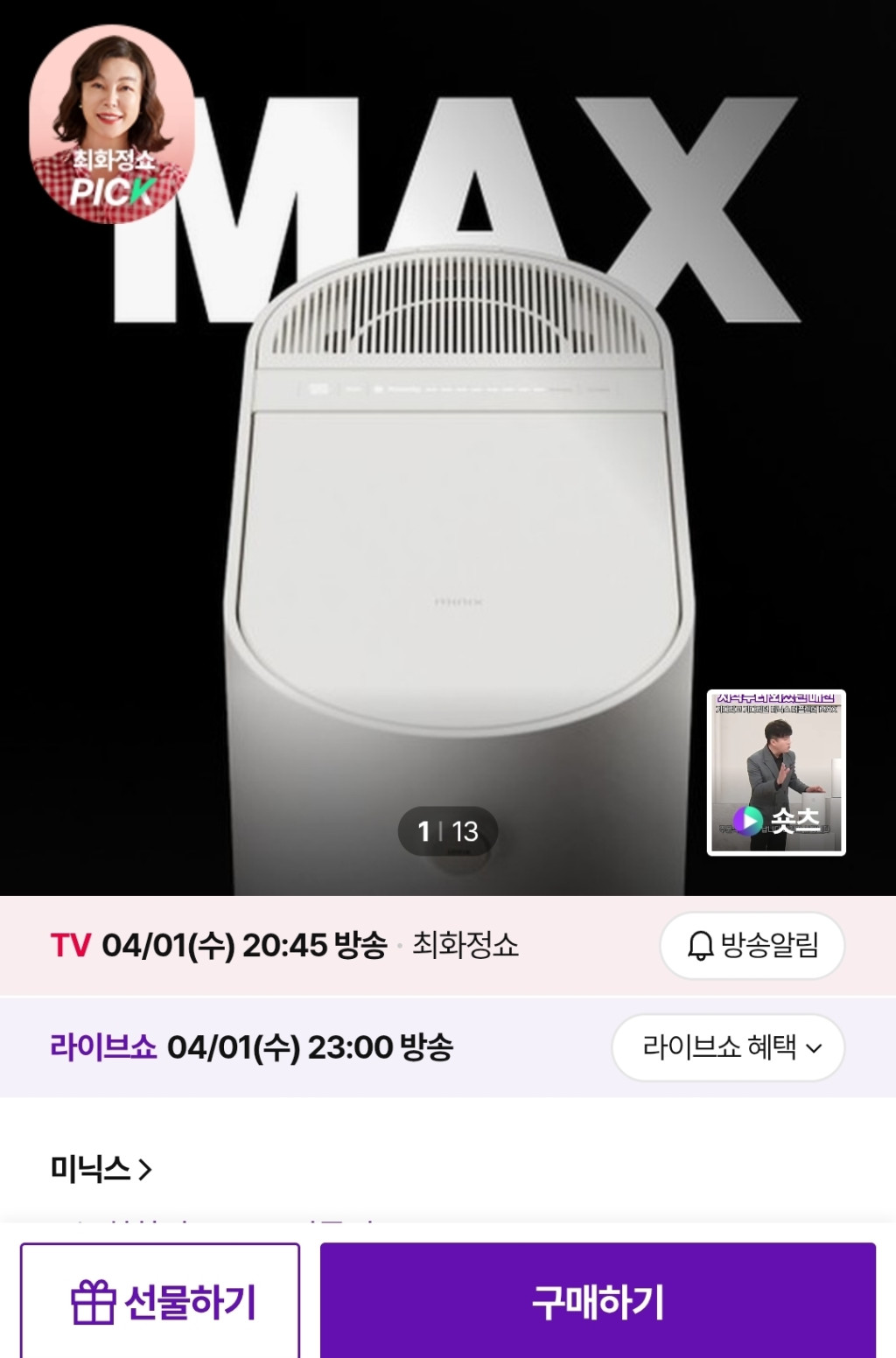Expand the 라이브쇼 혜택 dropdown
The height and width of the screenshot is (1358, 896).
(x=728, y=1046)
